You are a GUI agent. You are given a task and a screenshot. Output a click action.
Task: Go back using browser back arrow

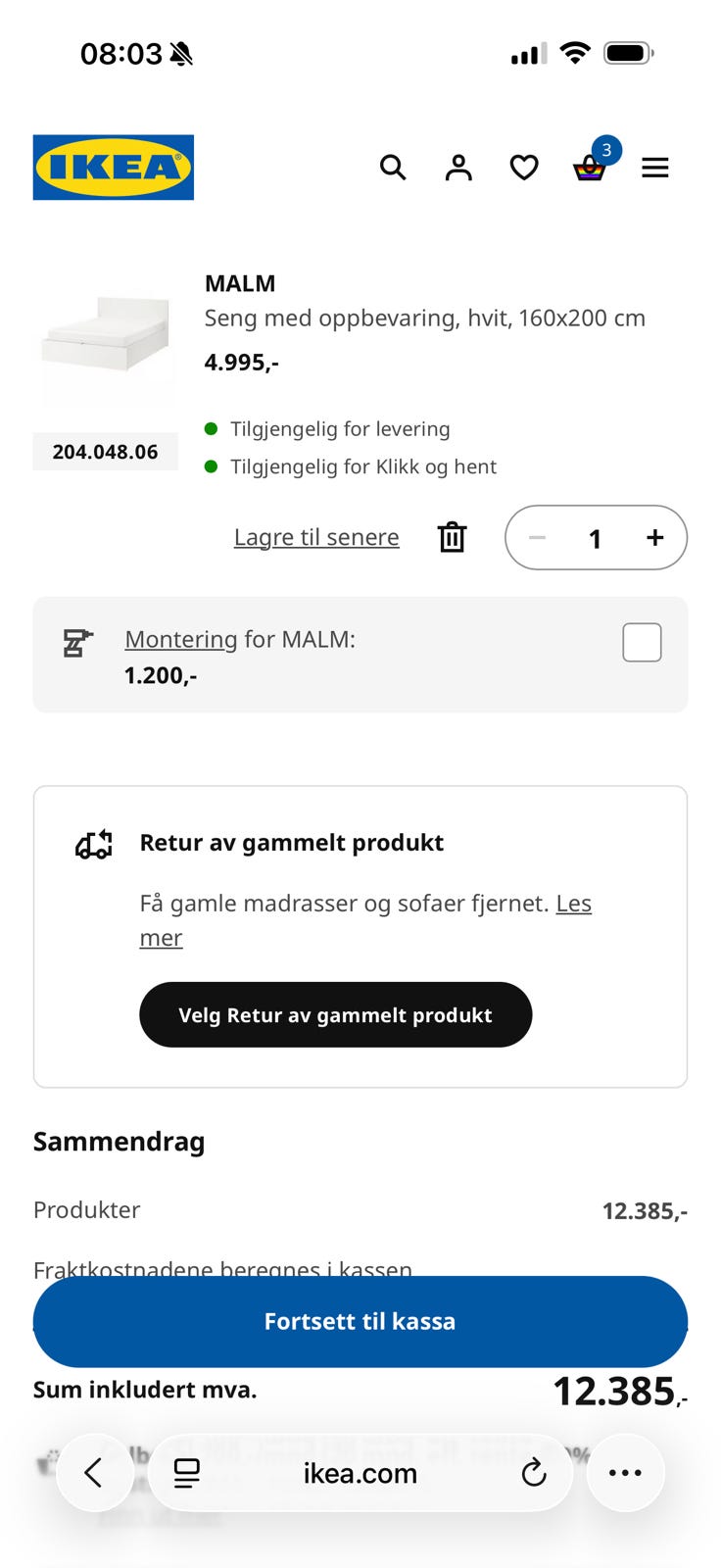point(95,1472)
